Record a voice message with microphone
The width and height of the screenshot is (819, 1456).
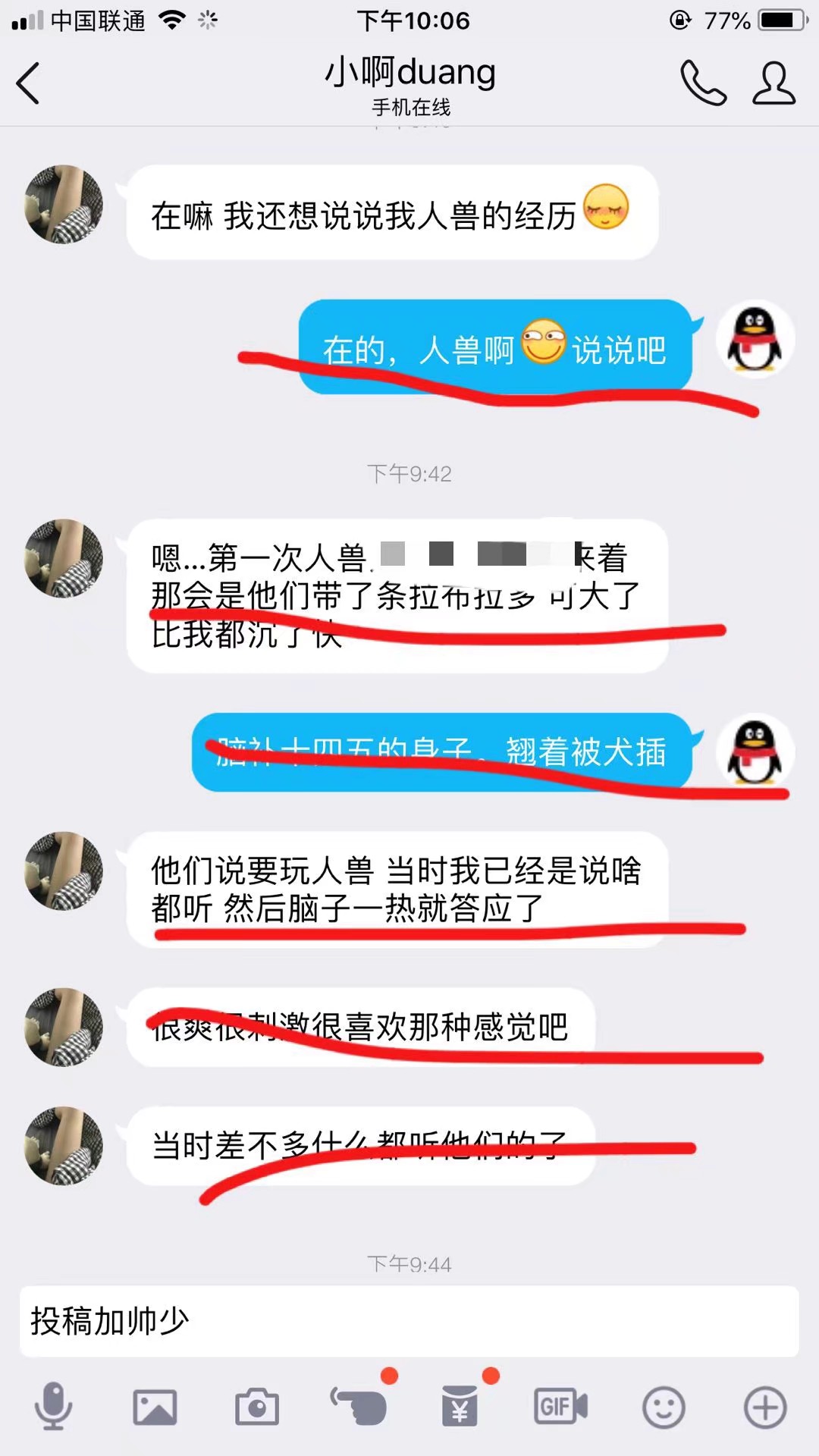(x=54, y=1407)
